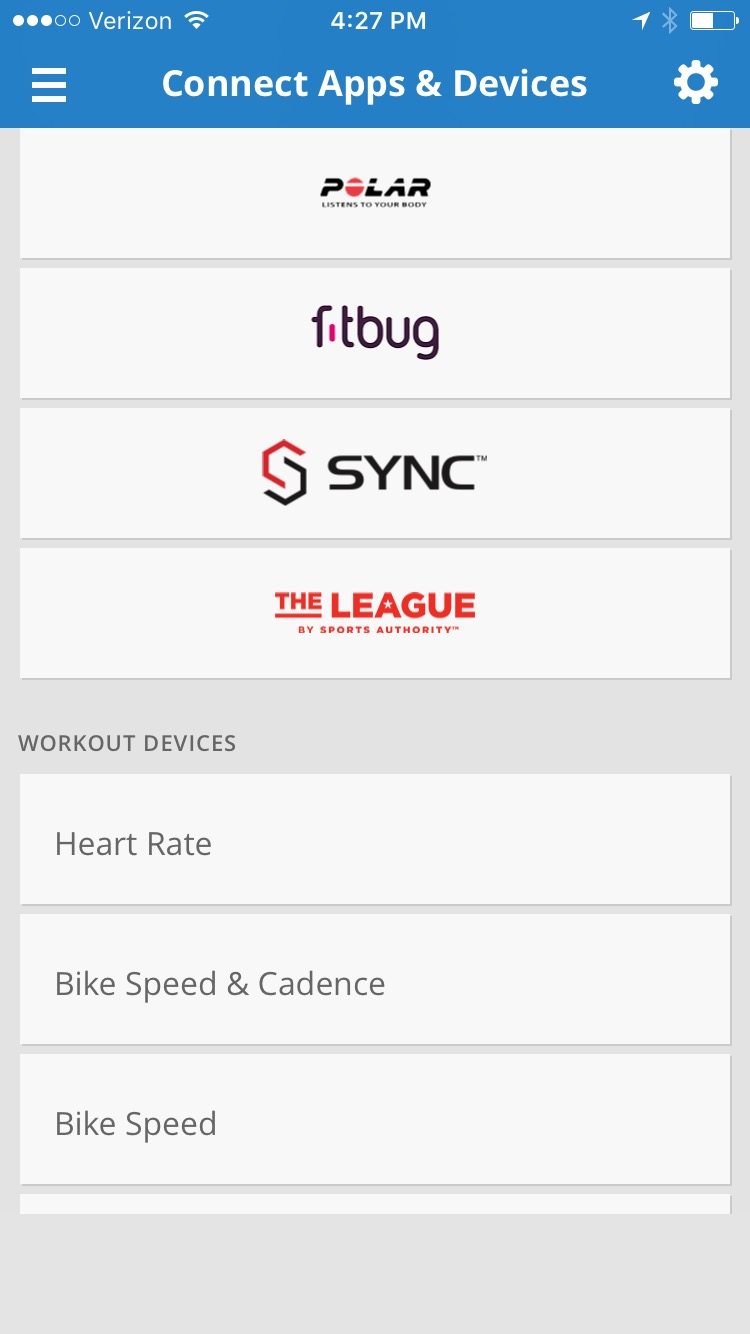Choose the SYNC app card

point(375,473)
